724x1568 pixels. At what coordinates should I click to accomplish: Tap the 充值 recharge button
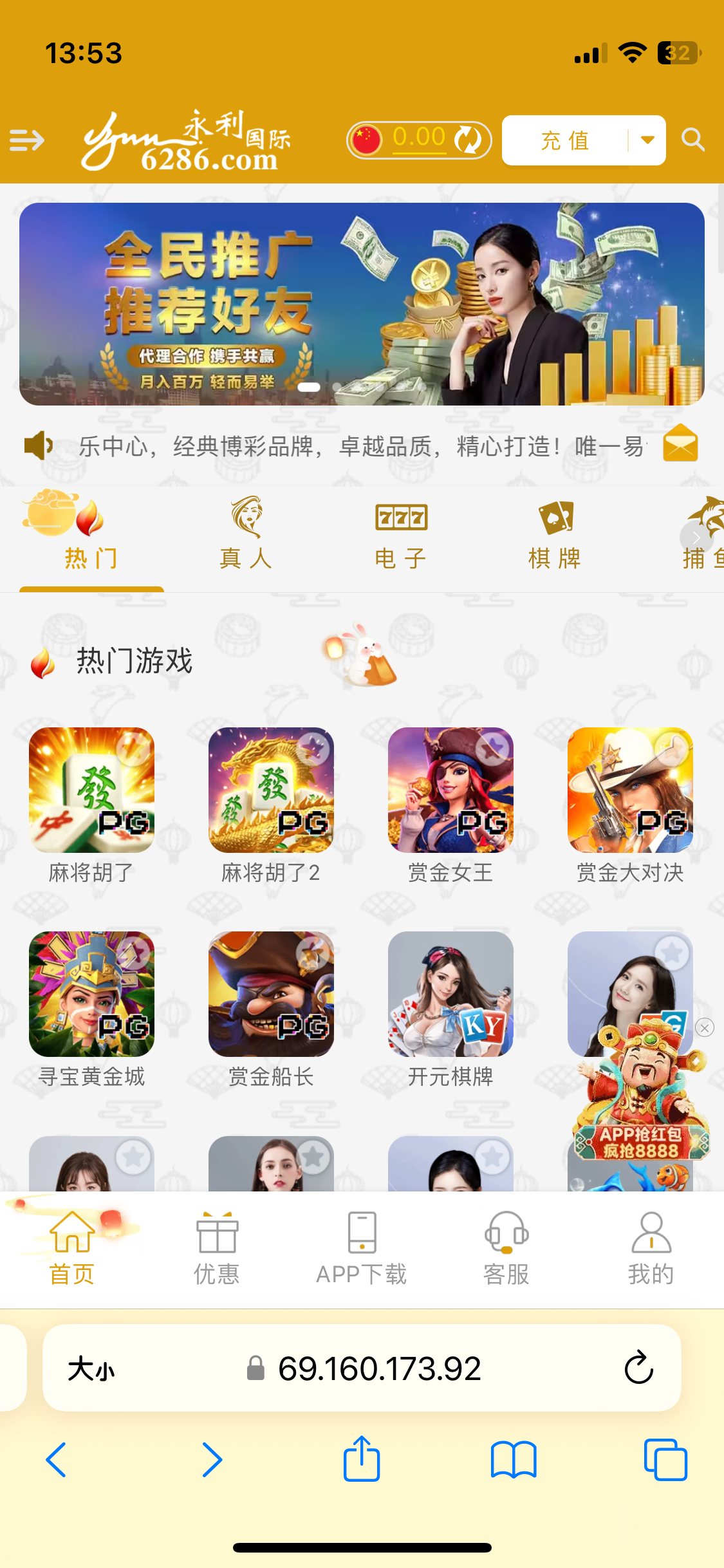coord(565,140)
